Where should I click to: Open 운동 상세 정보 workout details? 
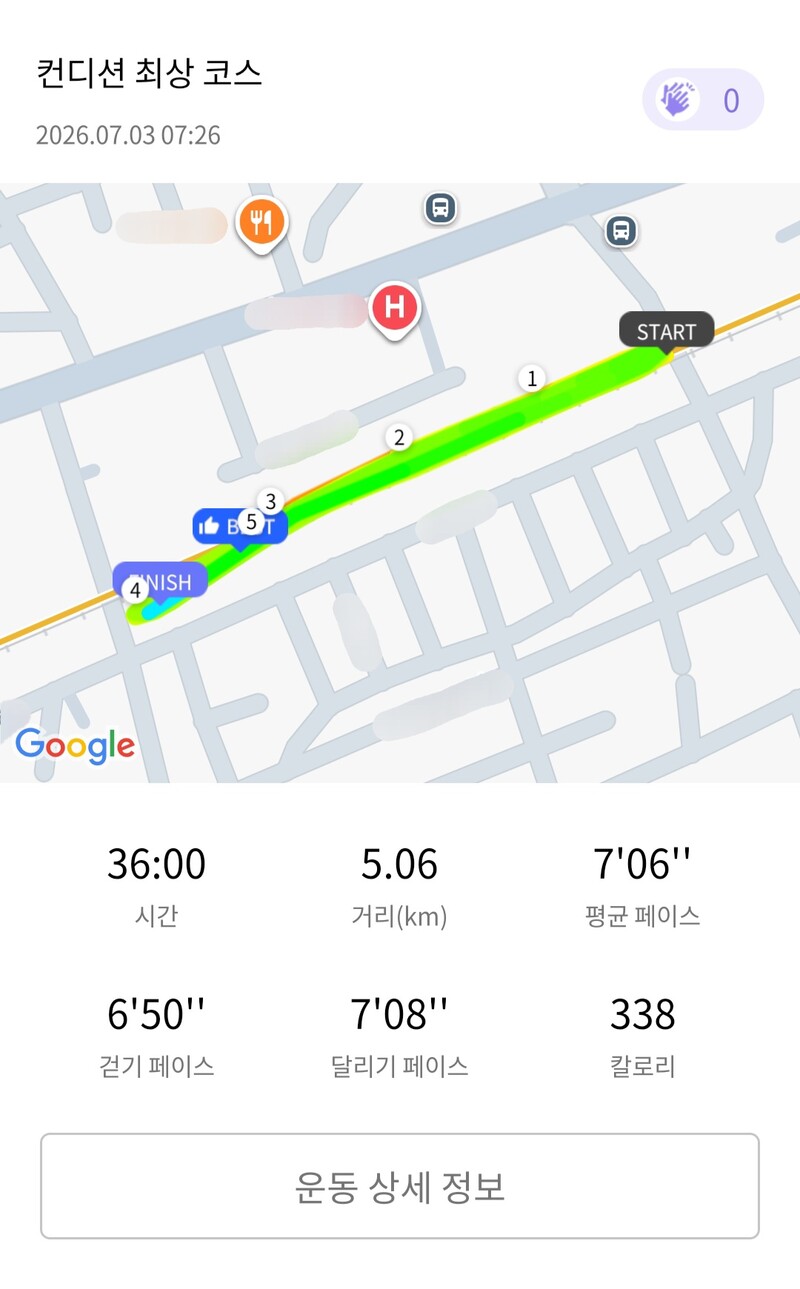tap(400, 1186)
